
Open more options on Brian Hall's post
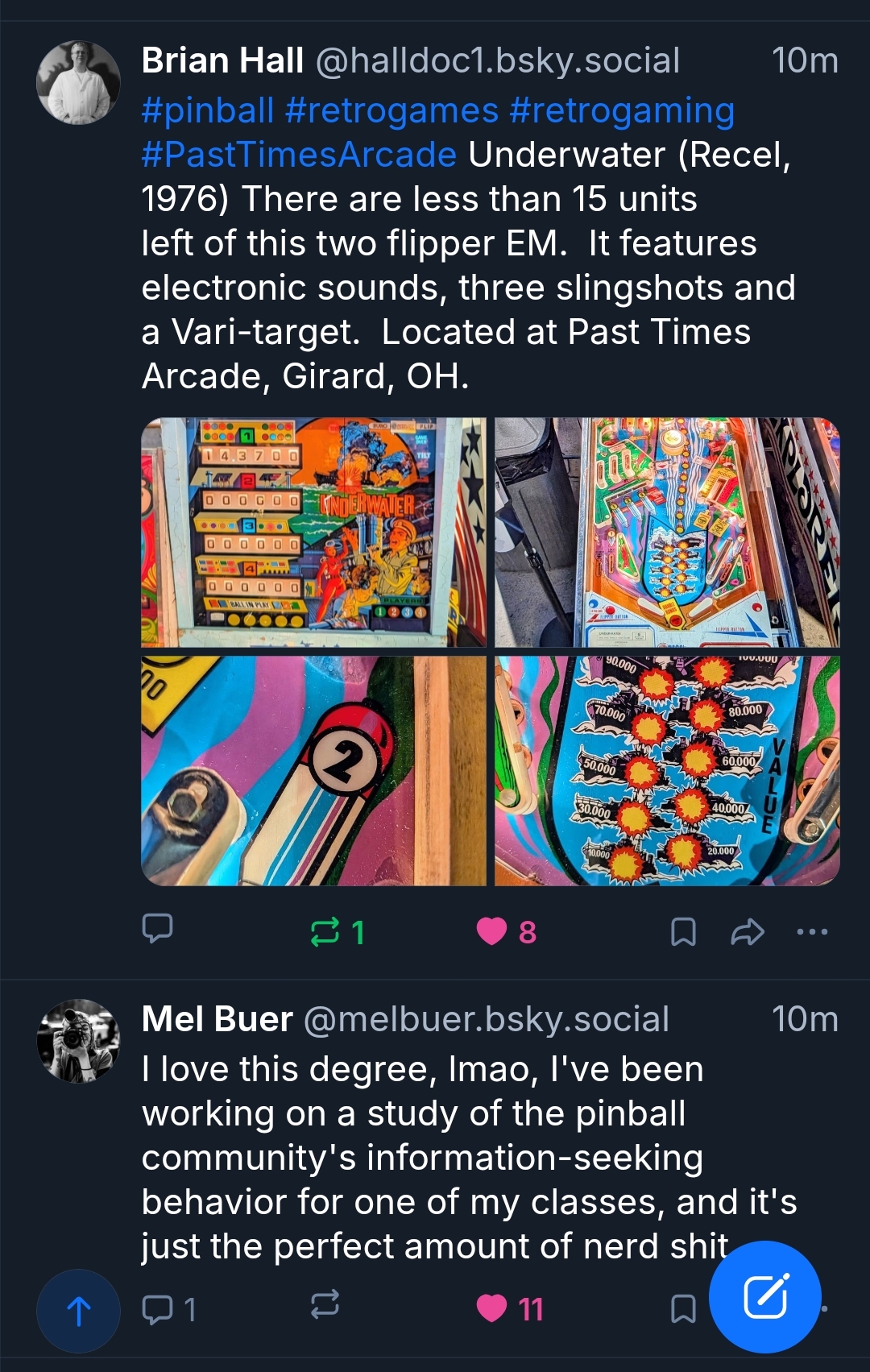pyautogui.click(x=811, y=931)
